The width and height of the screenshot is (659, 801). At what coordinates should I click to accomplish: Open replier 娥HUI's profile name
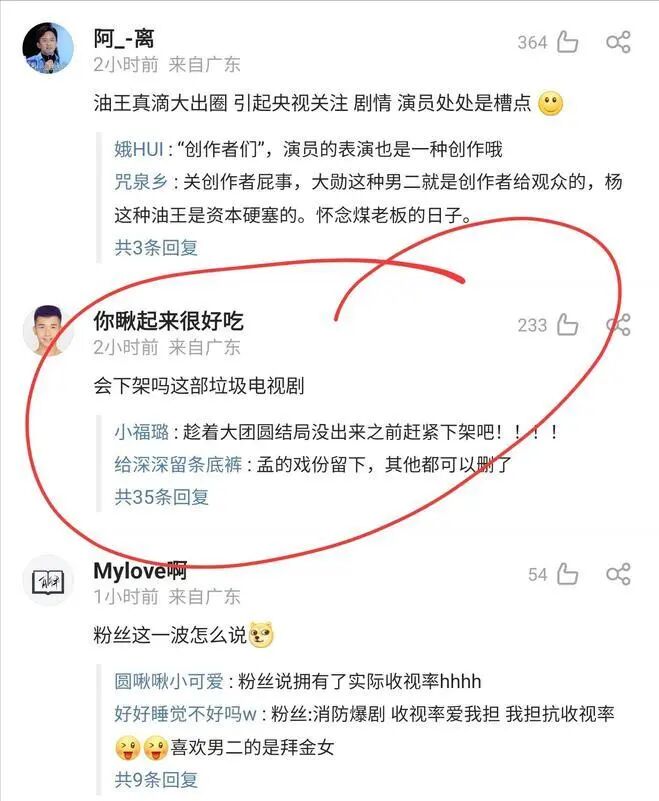click(138, 150)
